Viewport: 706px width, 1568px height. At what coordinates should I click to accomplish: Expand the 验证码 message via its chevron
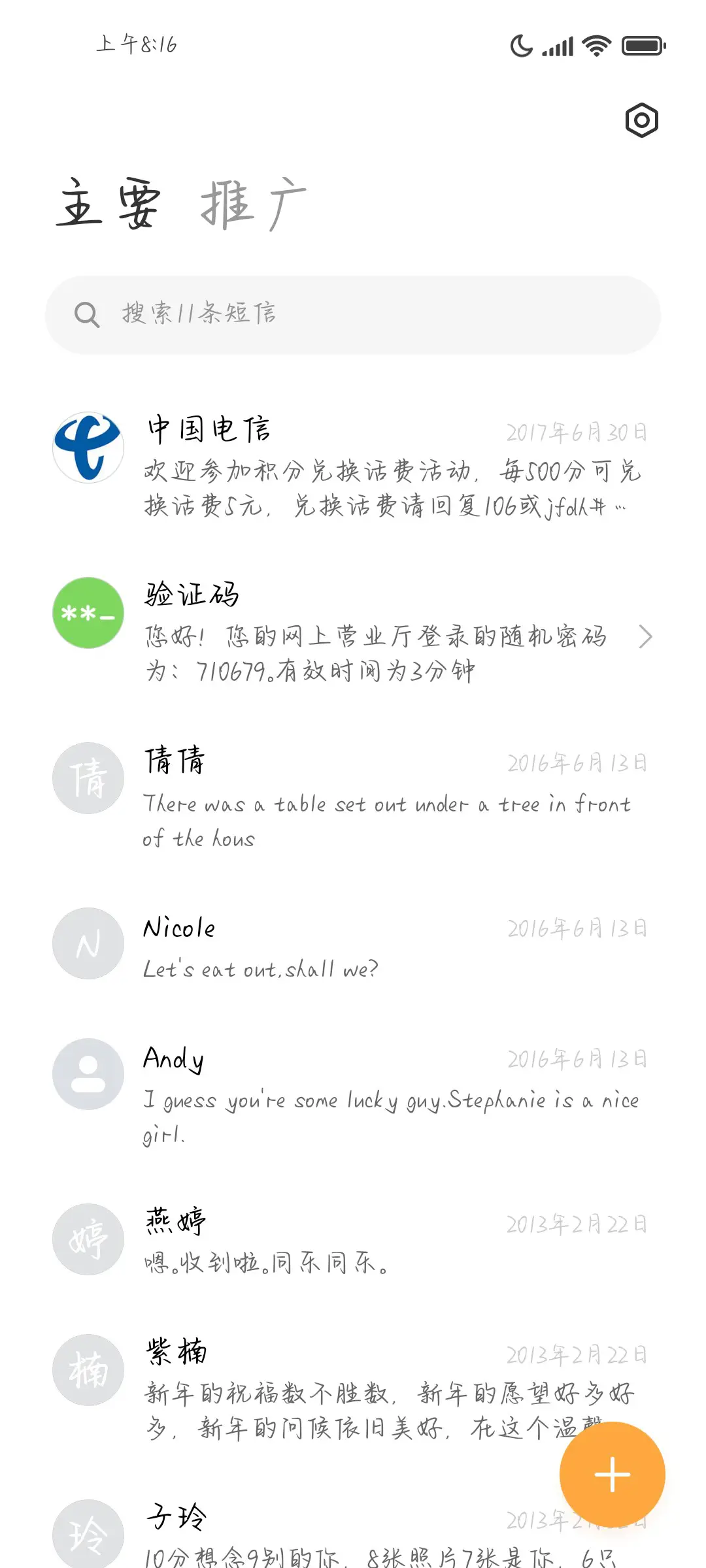click(x=646, y=636)
